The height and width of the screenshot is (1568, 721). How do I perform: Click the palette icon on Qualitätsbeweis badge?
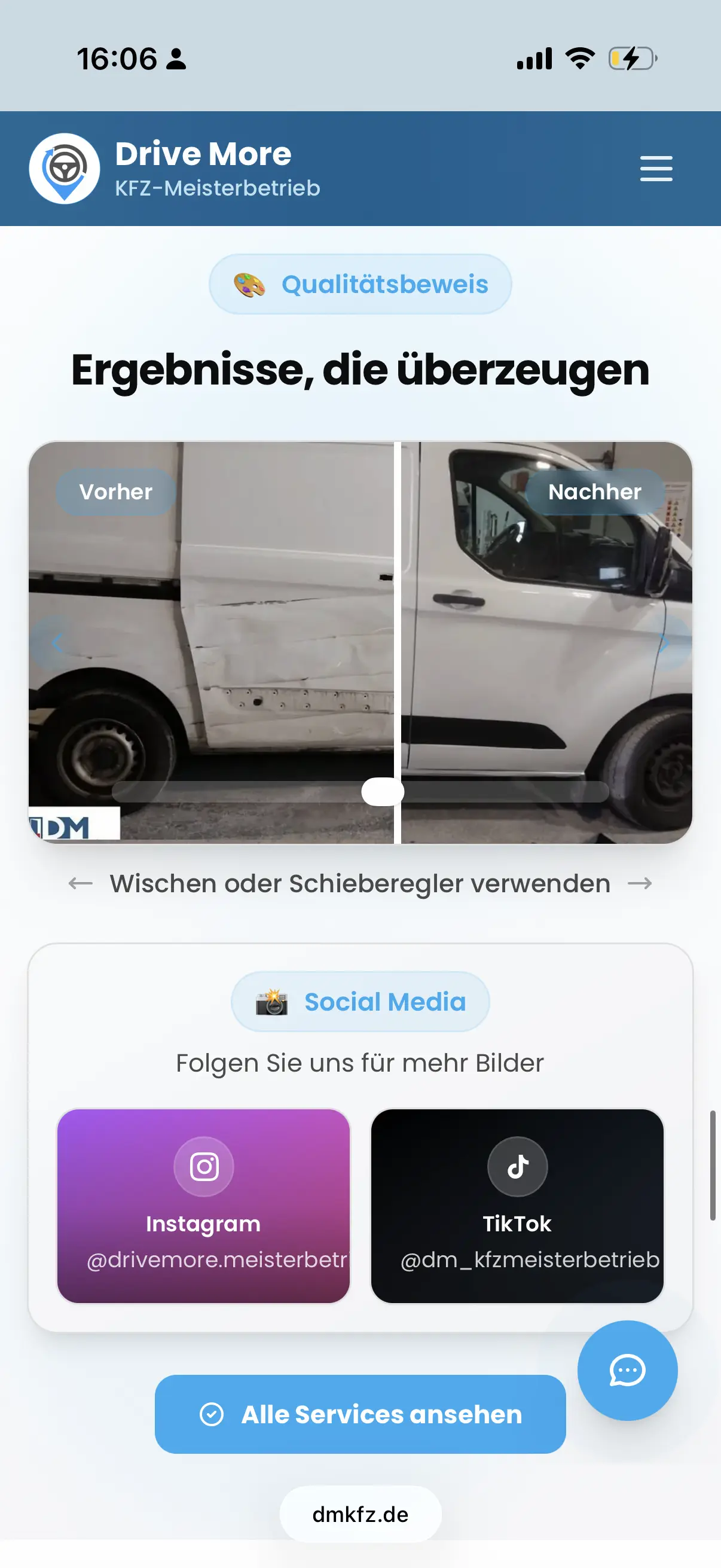249,283
